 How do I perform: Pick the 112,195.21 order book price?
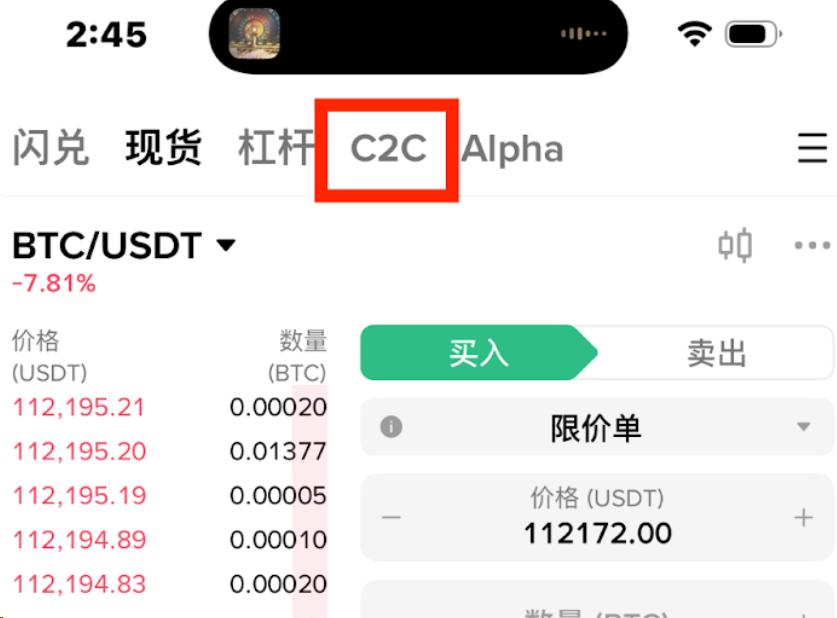coord(79,407)
